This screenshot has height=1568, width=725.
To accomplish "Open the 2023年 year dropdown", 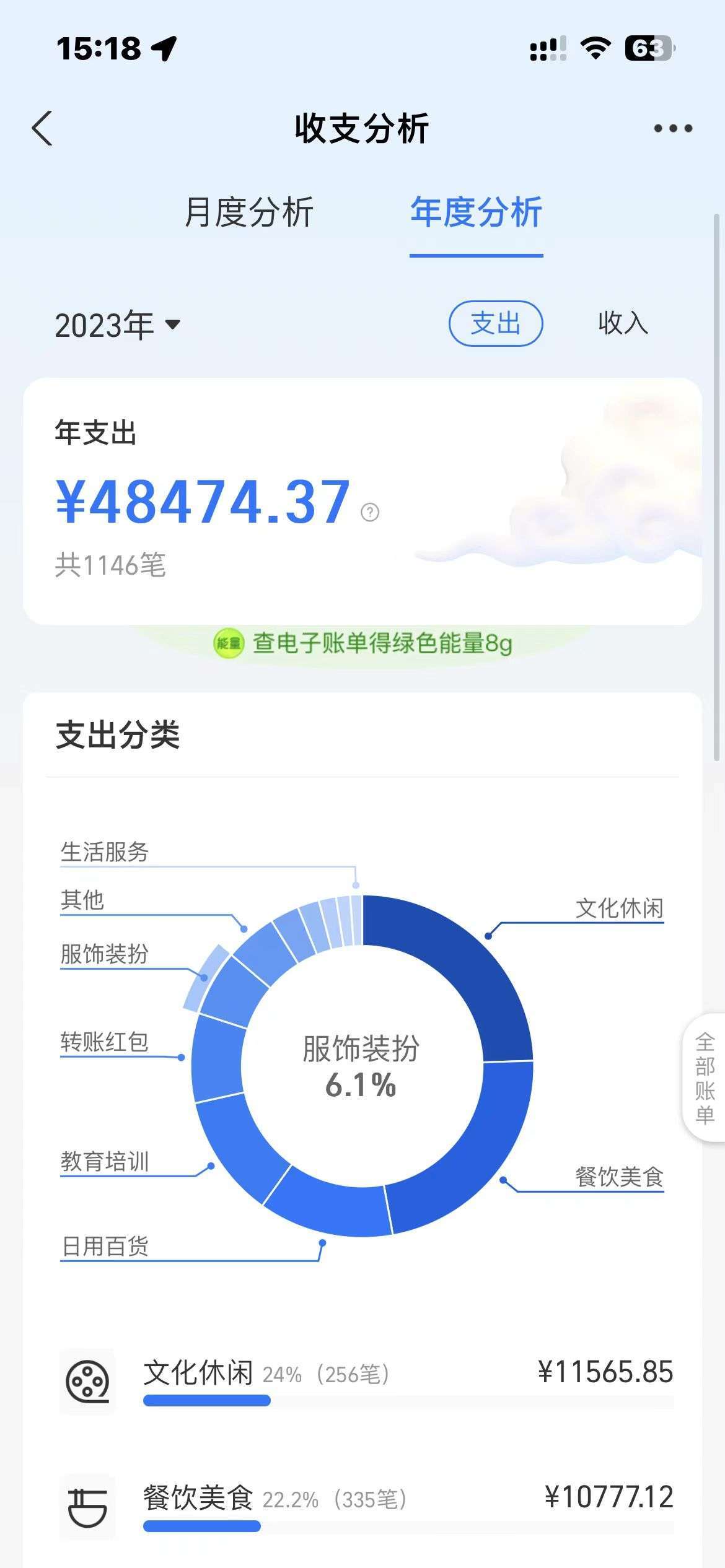I will click(x=118, y=324).
